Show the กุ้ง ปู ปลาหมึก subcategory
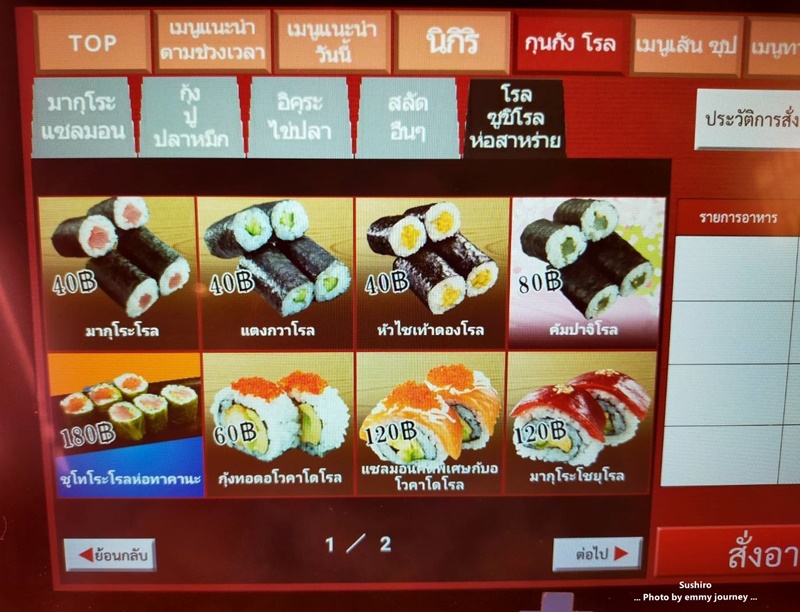 coord(191,117)
